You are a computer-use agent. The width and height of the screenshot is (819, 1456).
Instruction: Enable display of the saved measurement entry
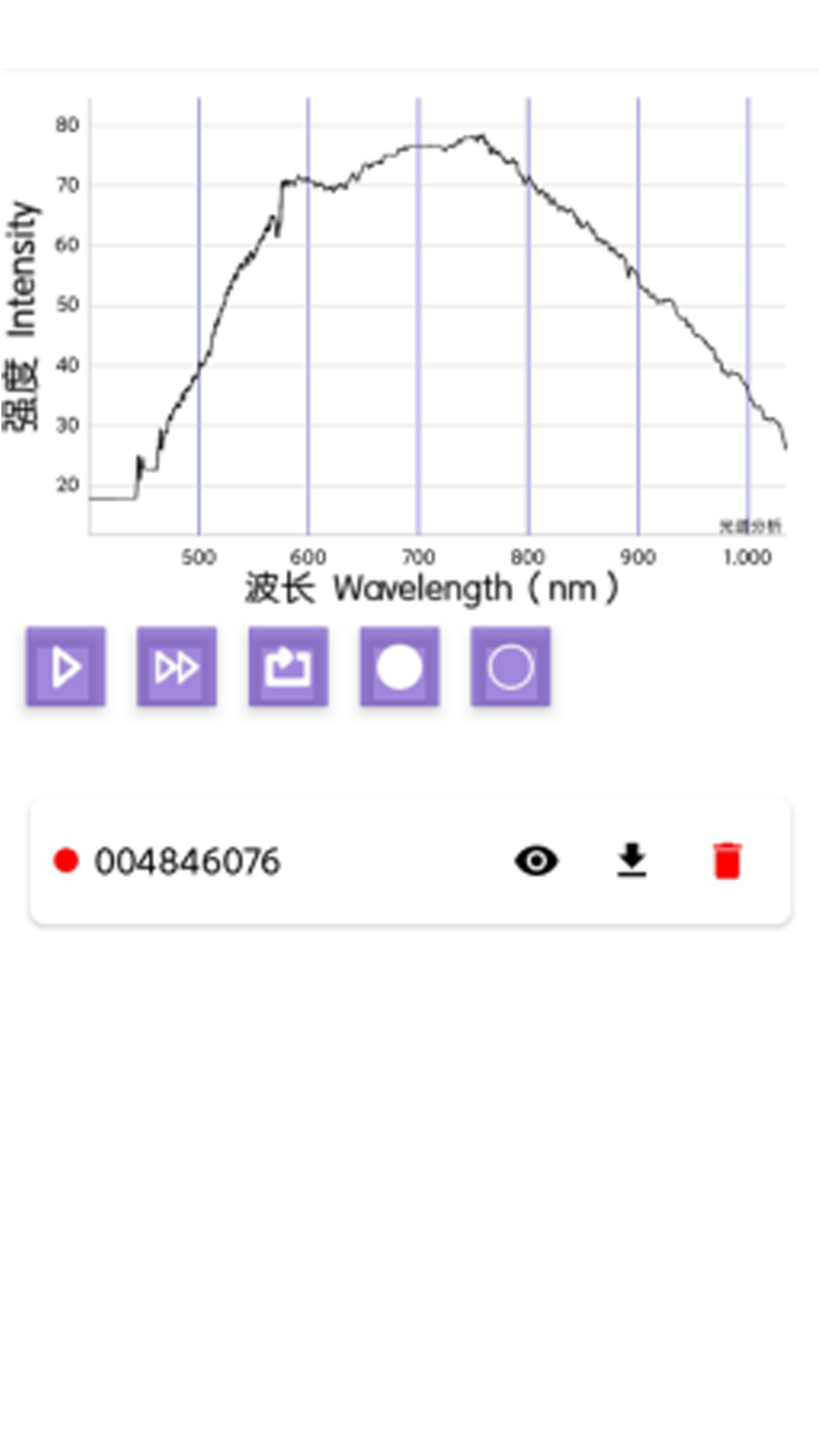point(535,861)
